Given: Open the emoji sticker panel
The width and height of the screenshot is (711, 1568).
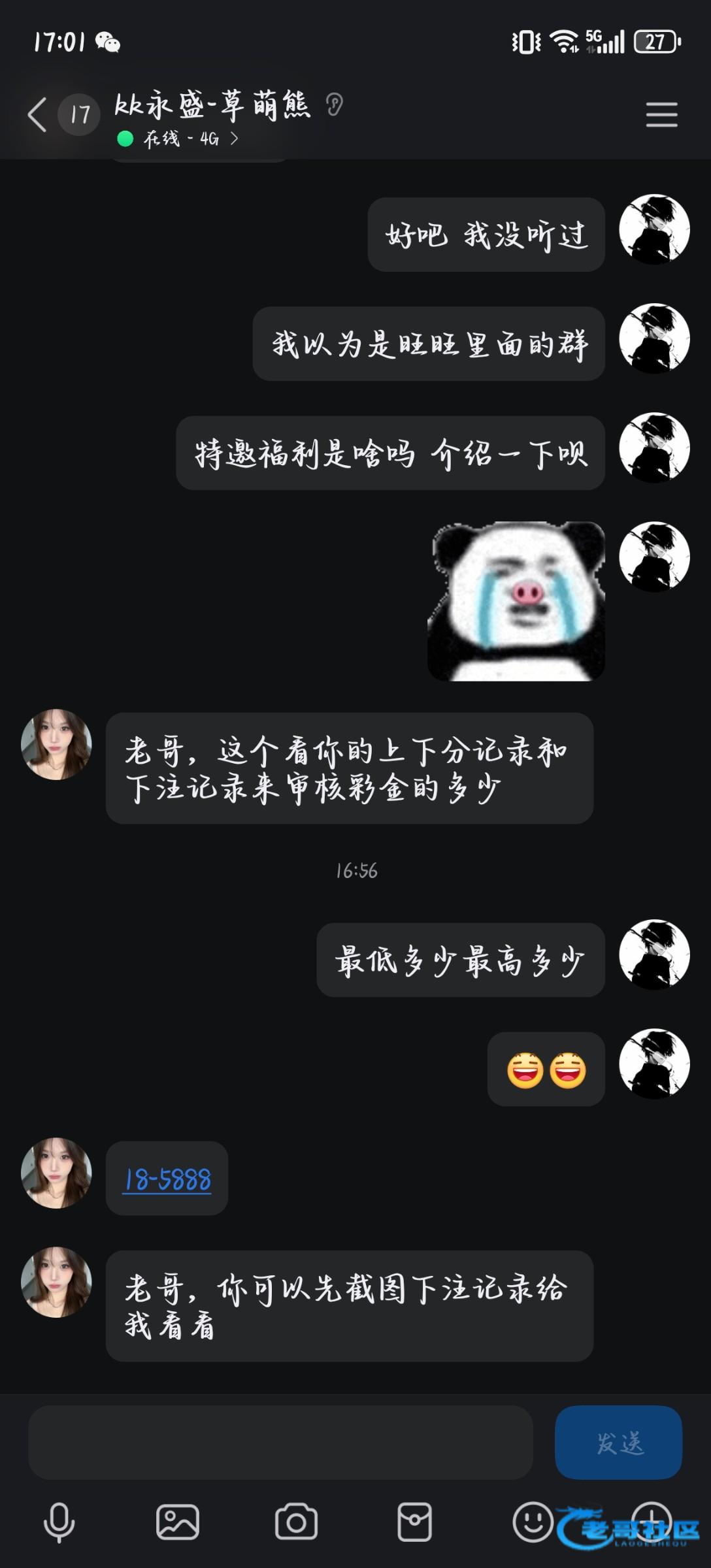Looking at the screenshot, I should tap(533, 1522).
